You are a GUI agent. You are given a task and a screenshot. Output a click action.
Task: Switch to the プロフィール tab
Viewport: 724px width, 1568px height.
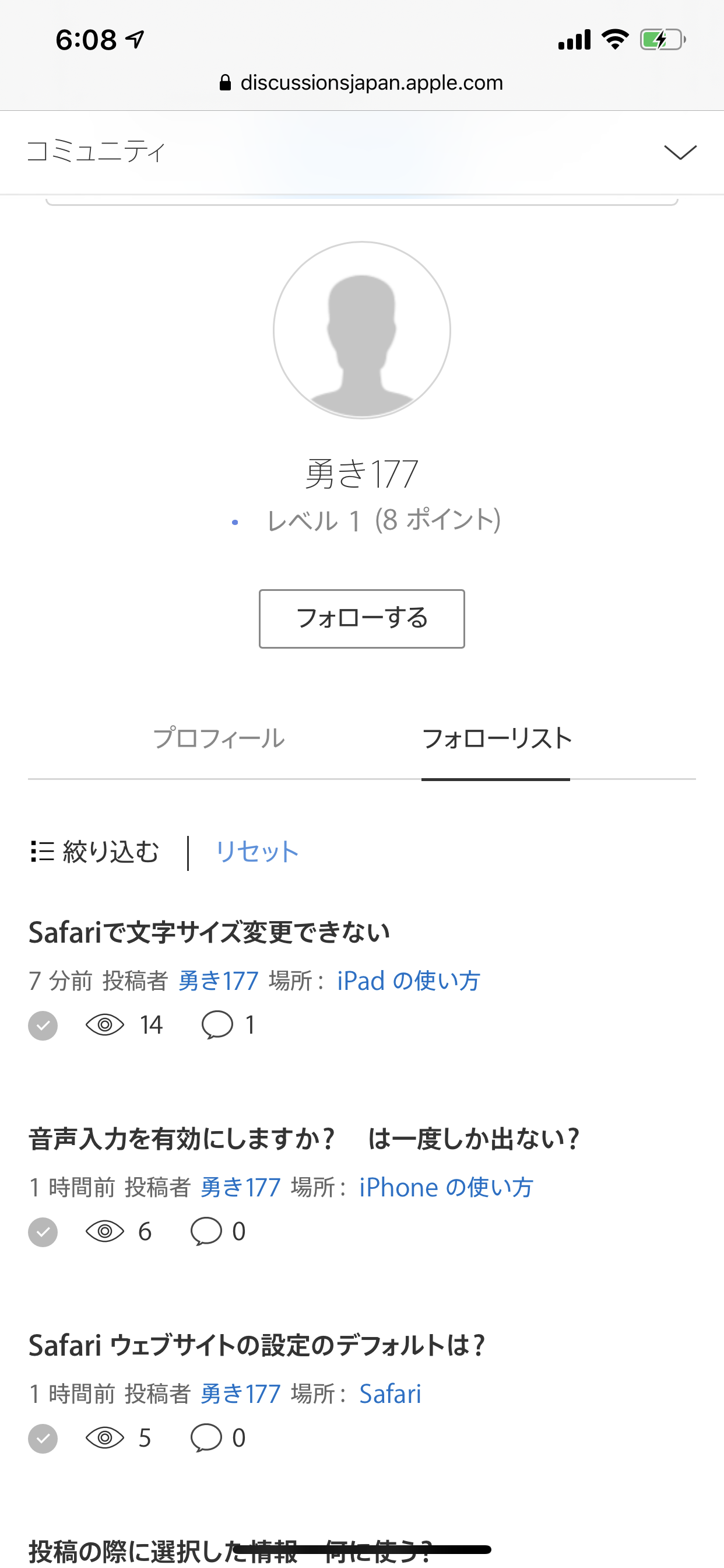(219, 738)
